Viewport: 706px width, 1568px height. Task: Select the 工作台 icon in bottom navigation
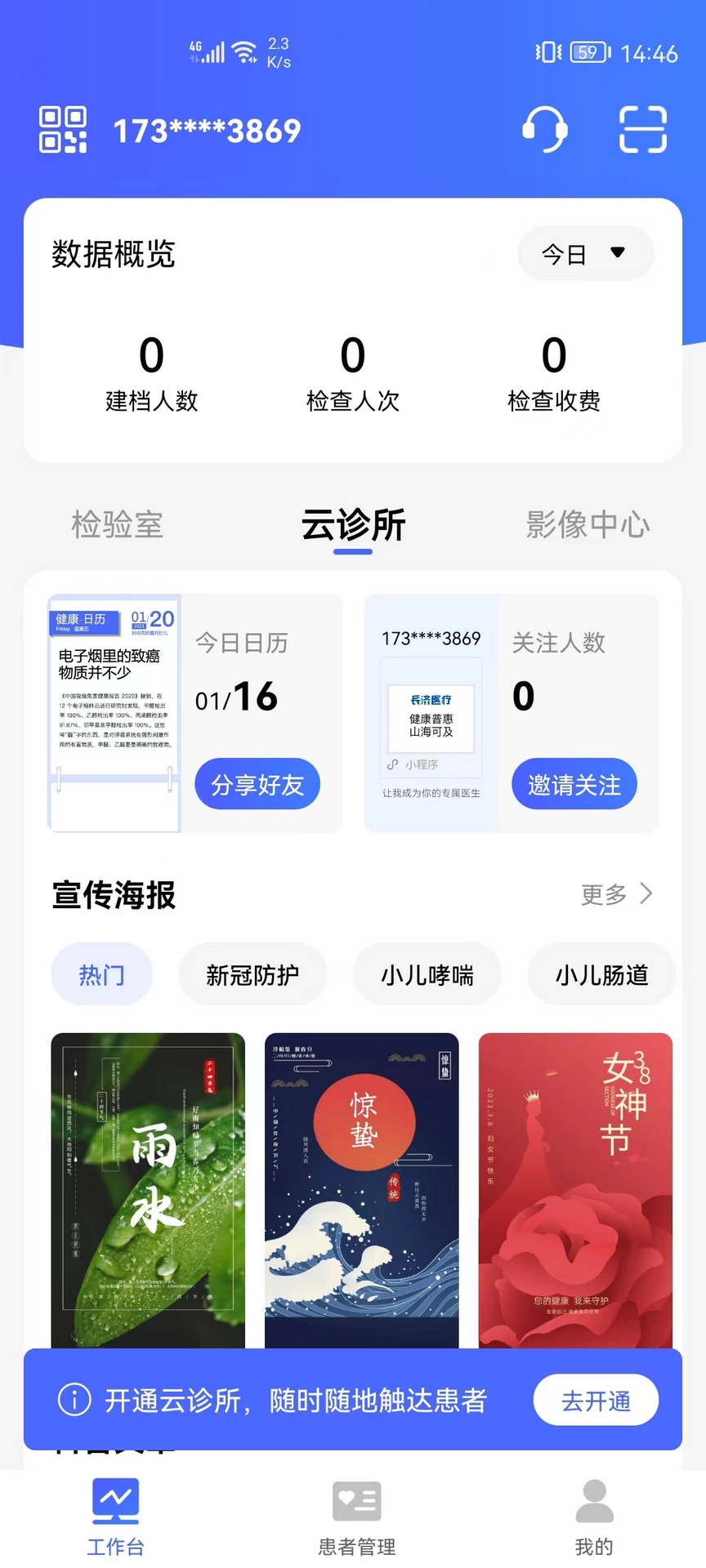pos(115,1503)
